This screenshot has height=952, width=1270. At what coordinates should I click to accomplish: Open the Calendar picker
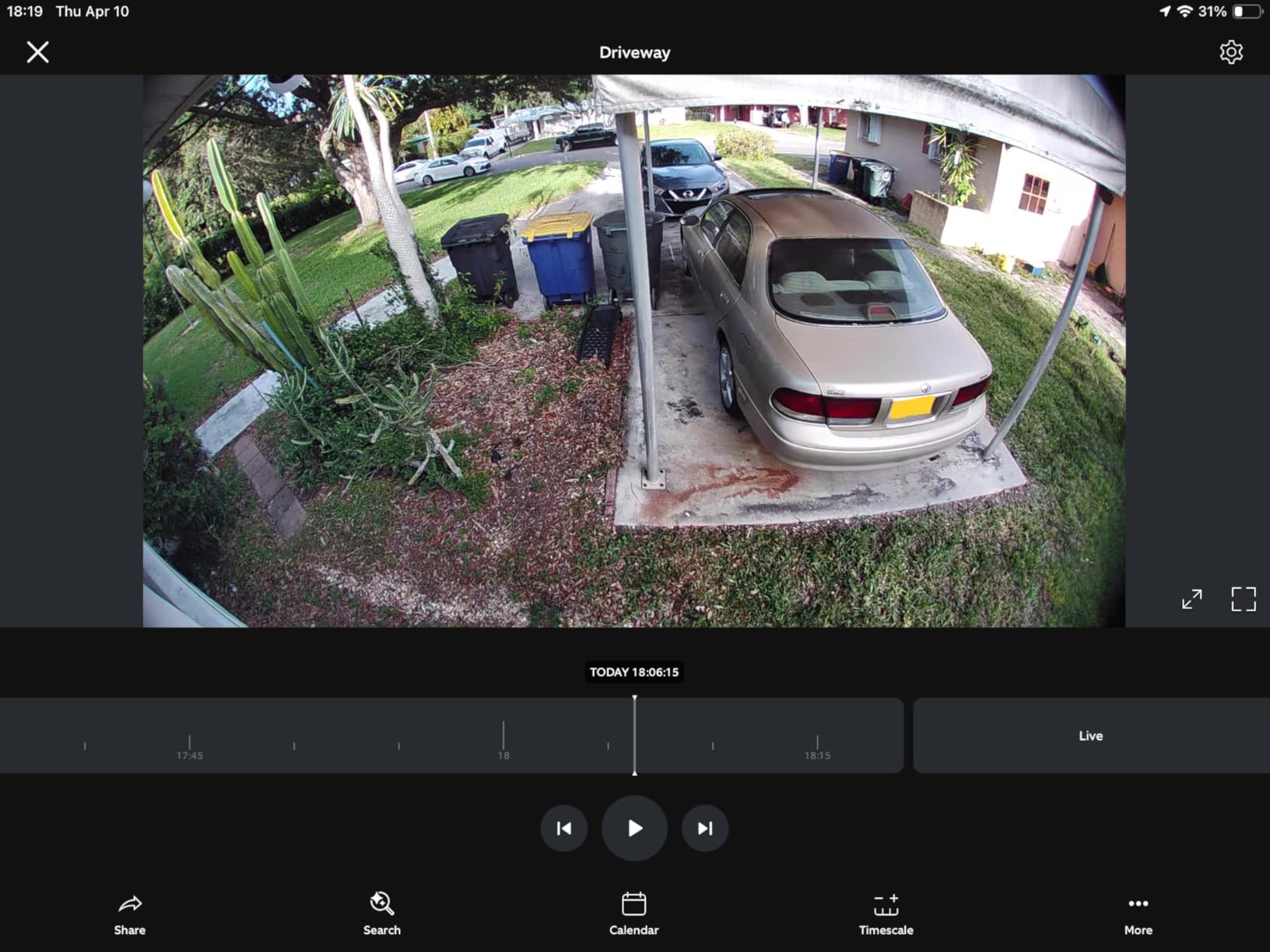tap(633, 914)
